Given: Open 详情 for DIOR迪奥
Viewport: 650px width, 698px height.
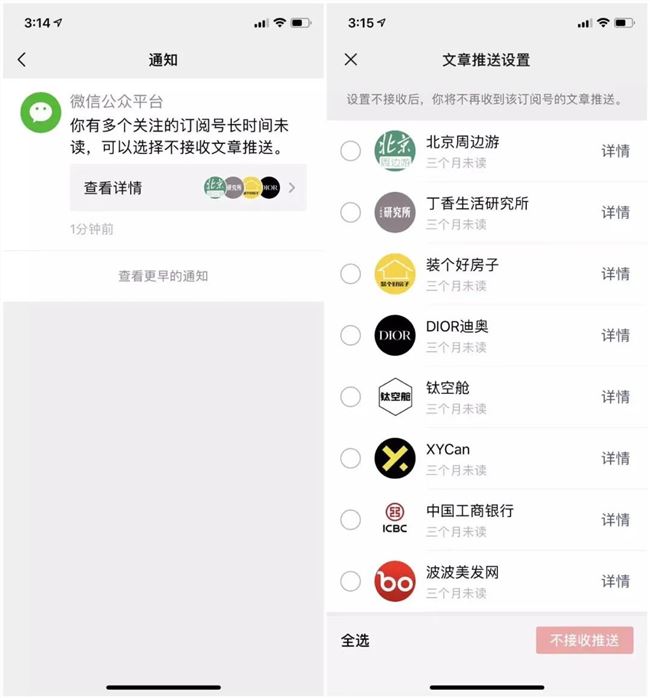Looking at the screenshot, I should pos(615,335).
